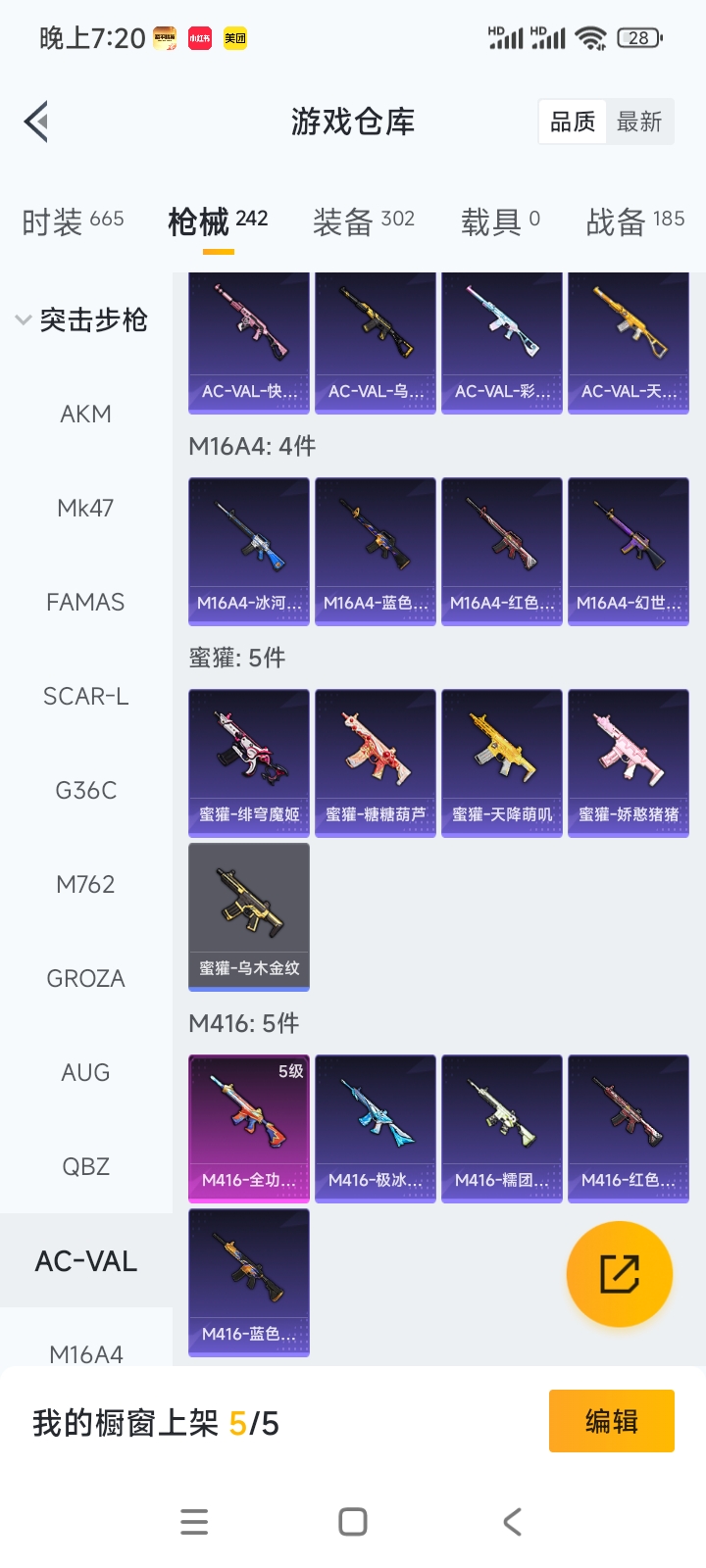Open the M16A4-冰河 skin card
706x1568 pixels.
pos(249,551)
